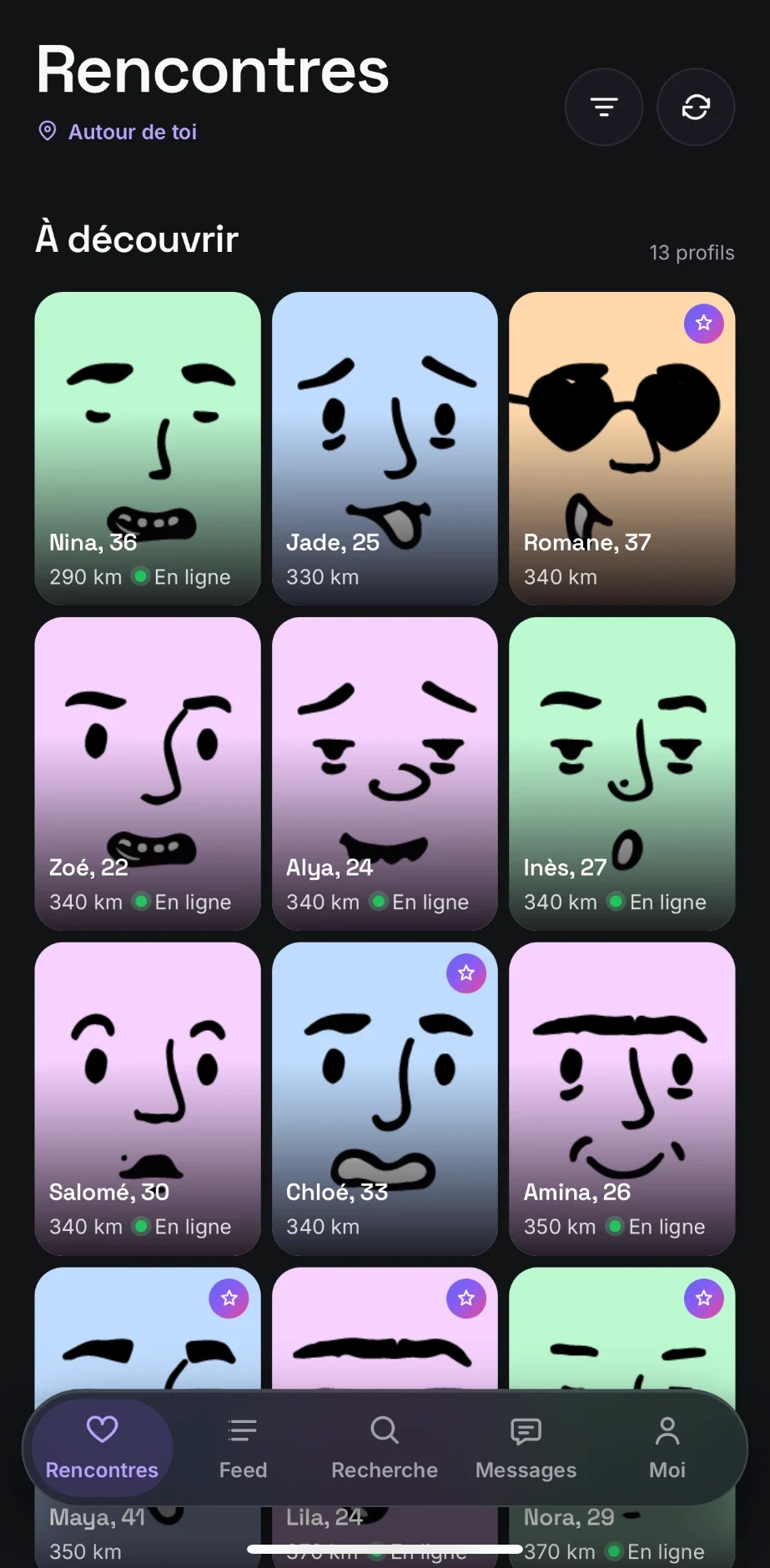Open Zoé's profile card
The width and height of the screenshot is (770, 1568).
(148, 774)
